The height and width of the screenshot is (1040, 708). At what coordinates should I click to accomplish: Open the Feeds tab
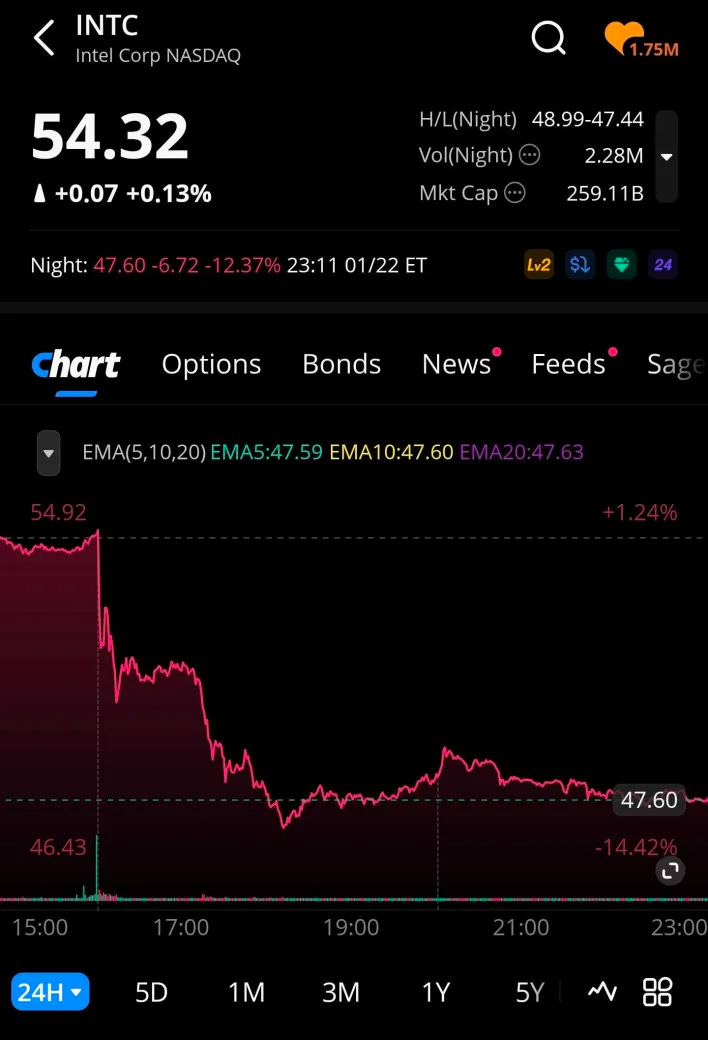tap(568, 365)
